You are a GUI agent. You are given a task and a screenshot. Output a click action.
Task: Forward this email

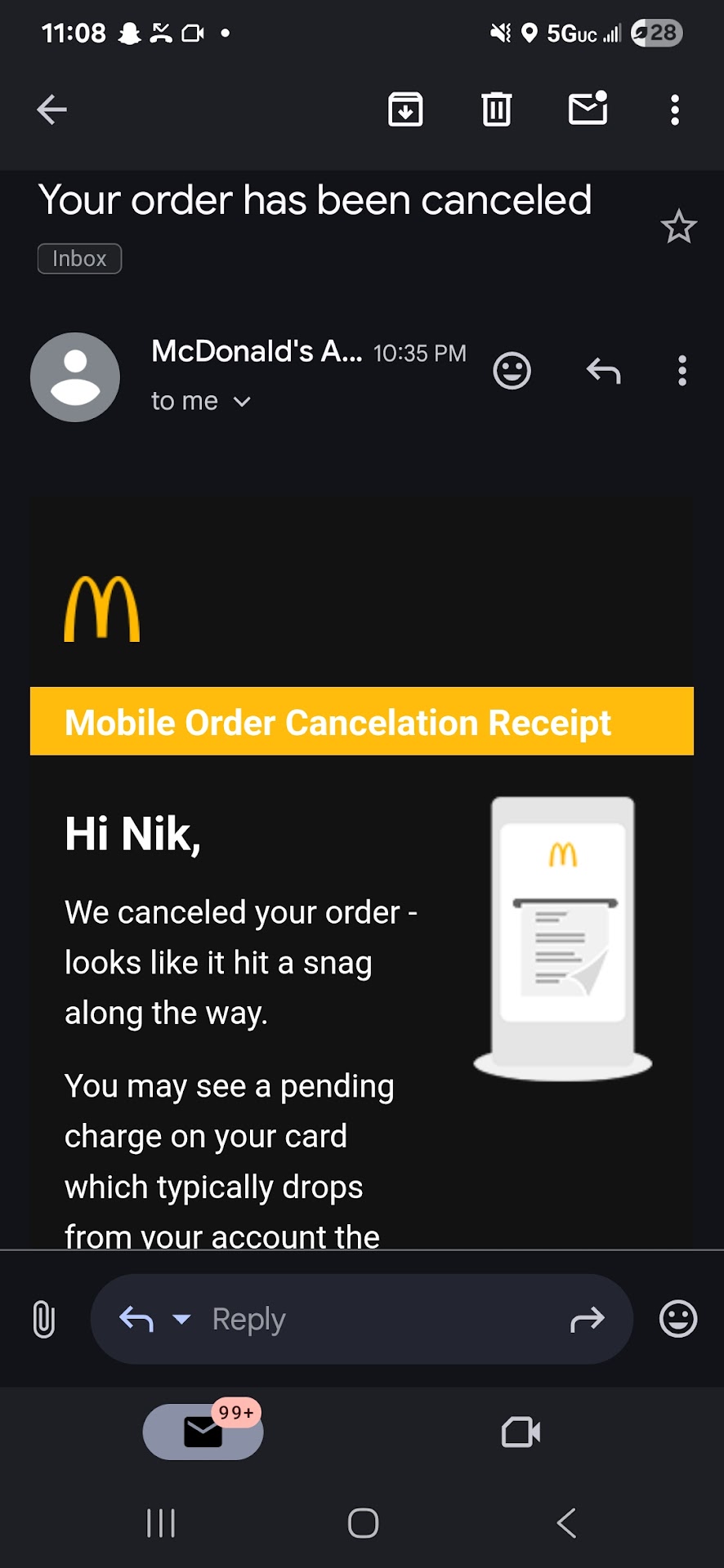[587, 1319]
